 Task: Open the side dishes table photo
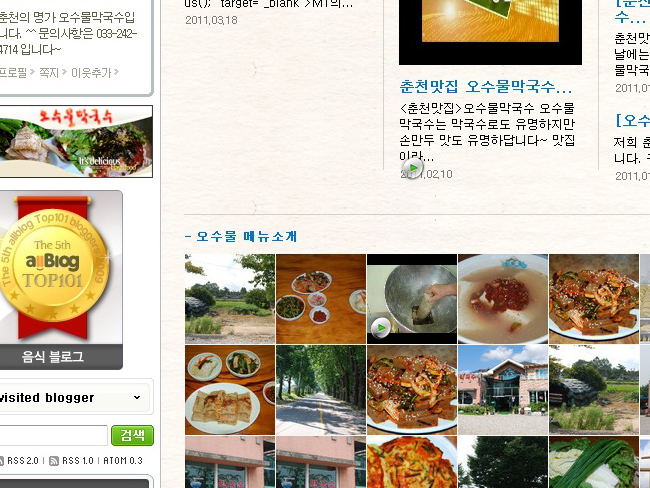point(320,298)
